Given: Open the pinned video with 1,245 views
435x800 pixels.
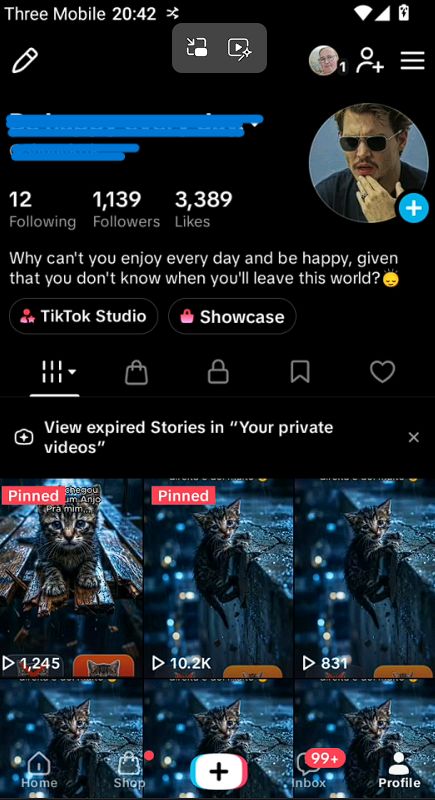Looking at the screenshot, I should 71,578.
